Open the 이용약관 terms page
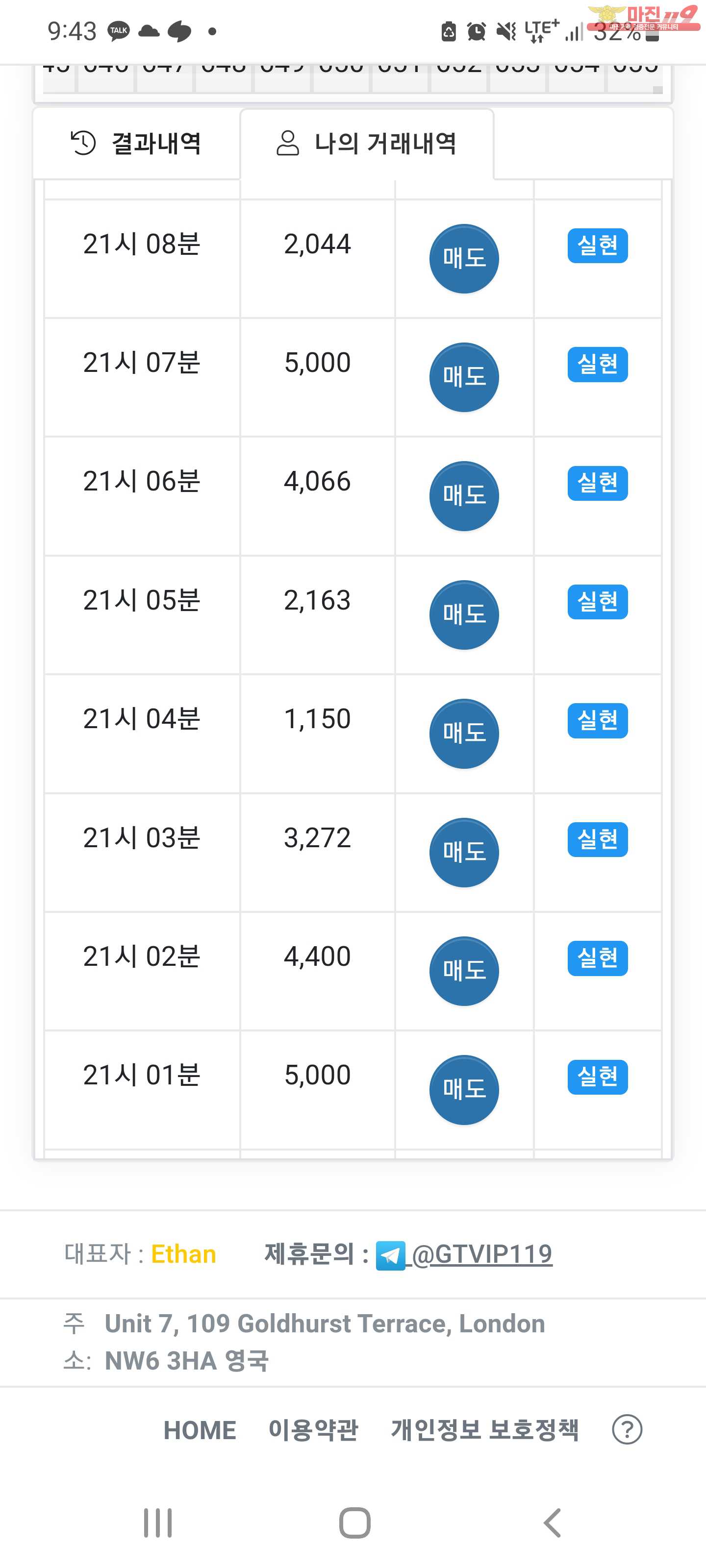 [x=313, y=1430]
